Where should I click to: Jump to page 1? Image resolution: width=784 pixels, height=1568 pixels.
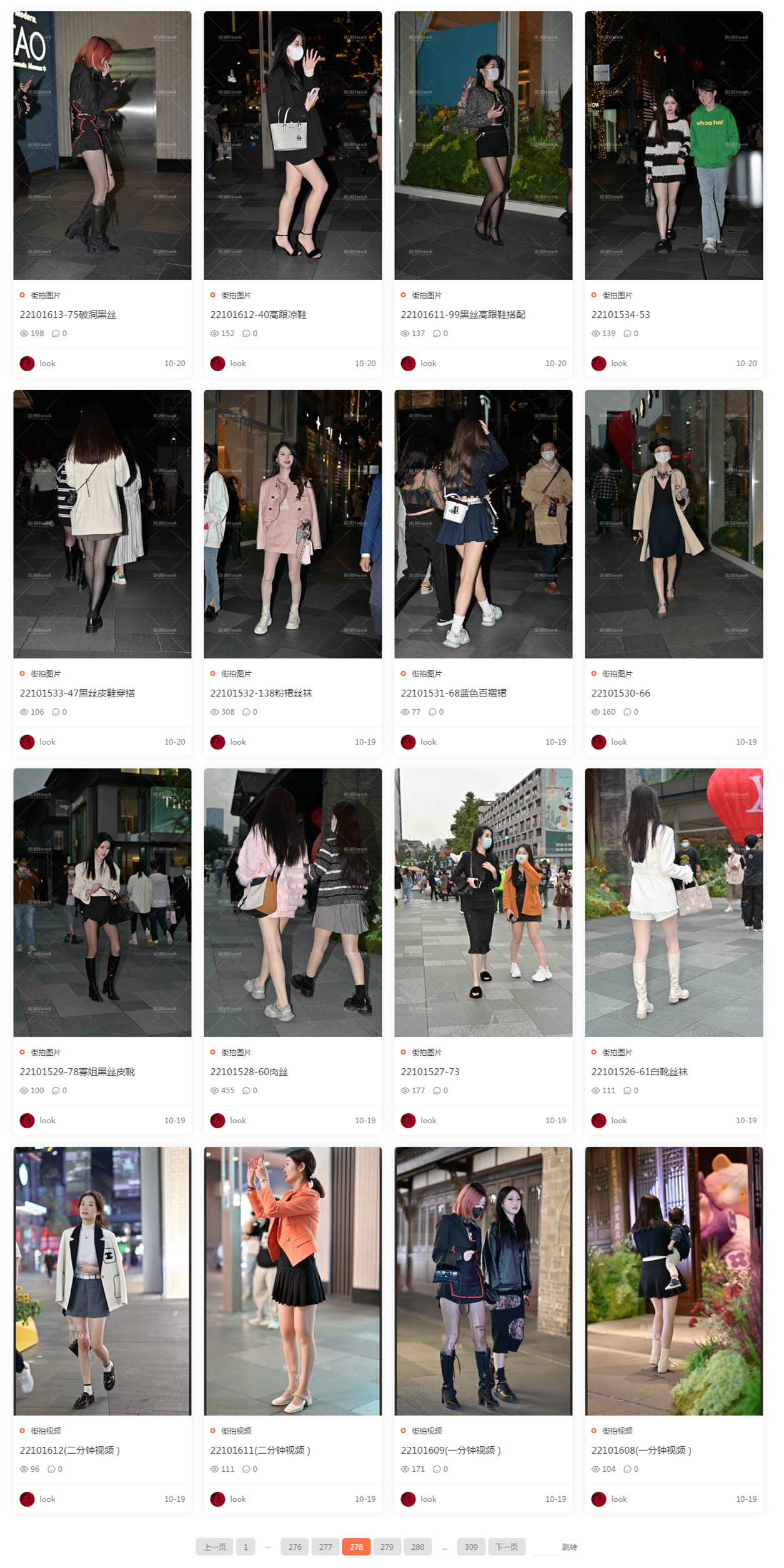[x=246, y=1547]
